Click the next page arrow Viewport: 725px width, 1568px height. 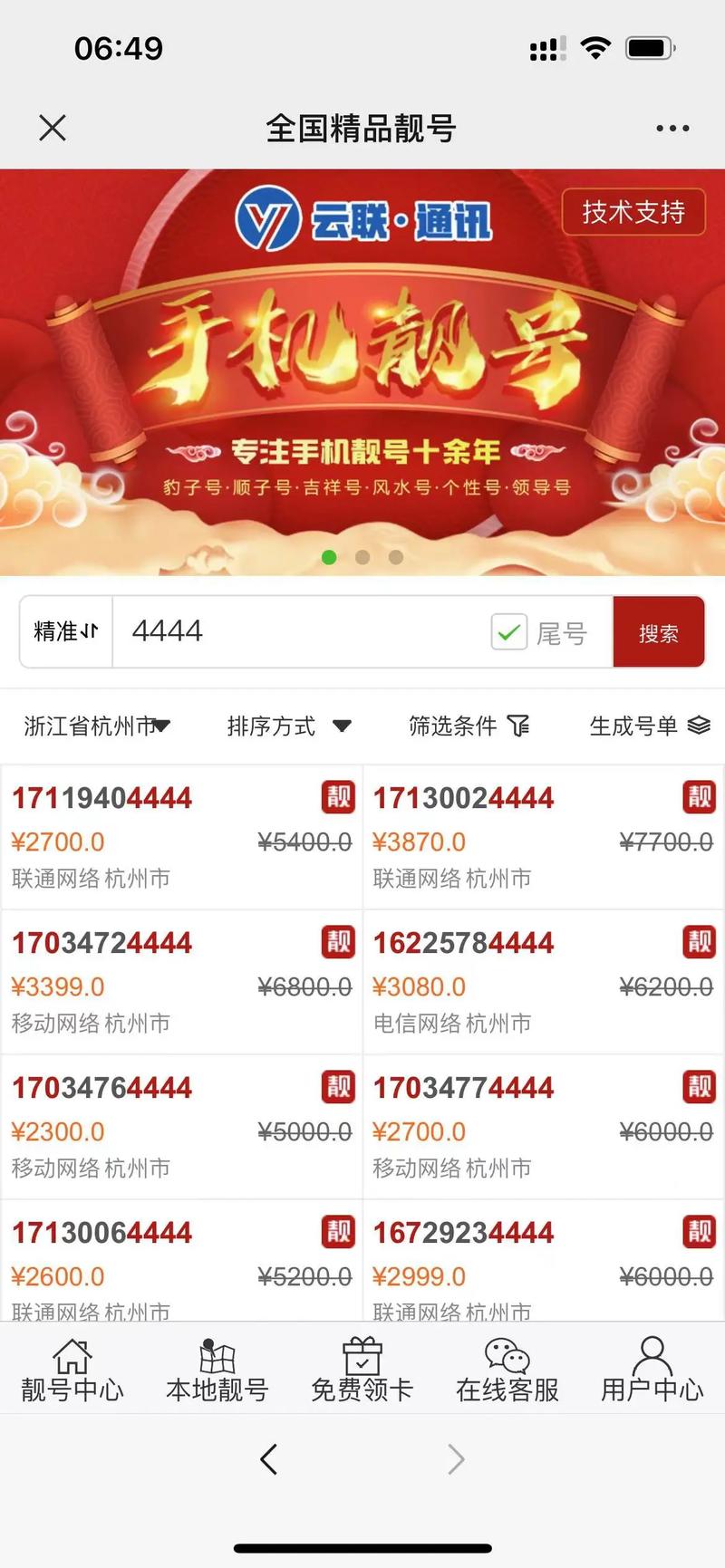(455, 1459)
